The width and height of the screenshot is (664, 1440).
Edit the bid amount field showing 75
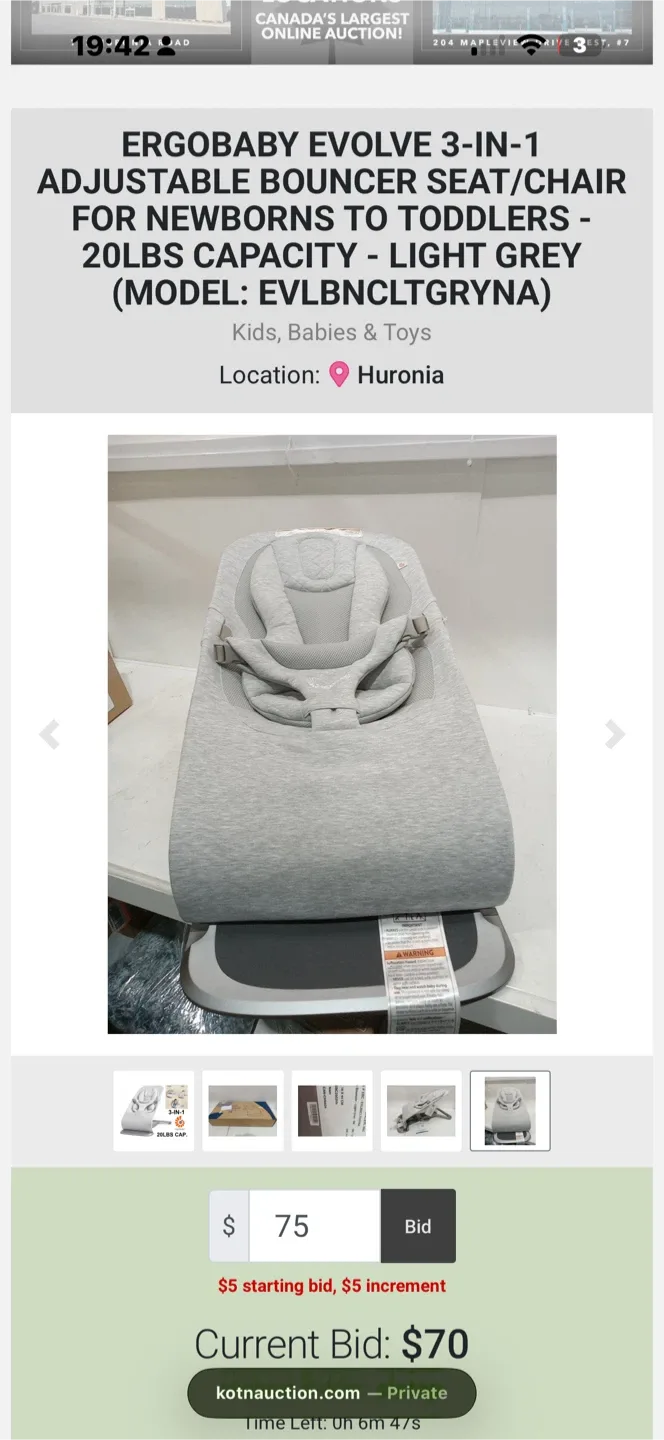coord(314,1226)
